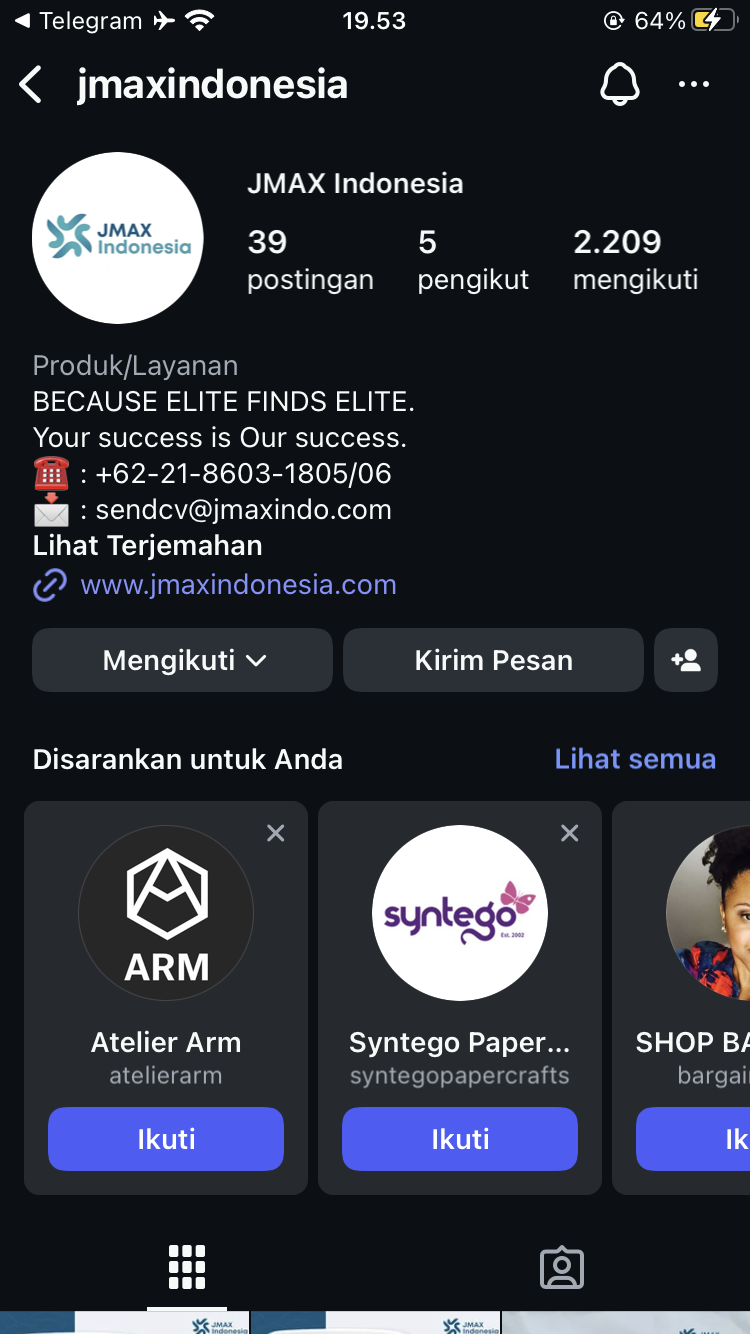View the 2.209 mengikuti list
This screenshot has height=1334, width=750.
(x=635, y=259)
